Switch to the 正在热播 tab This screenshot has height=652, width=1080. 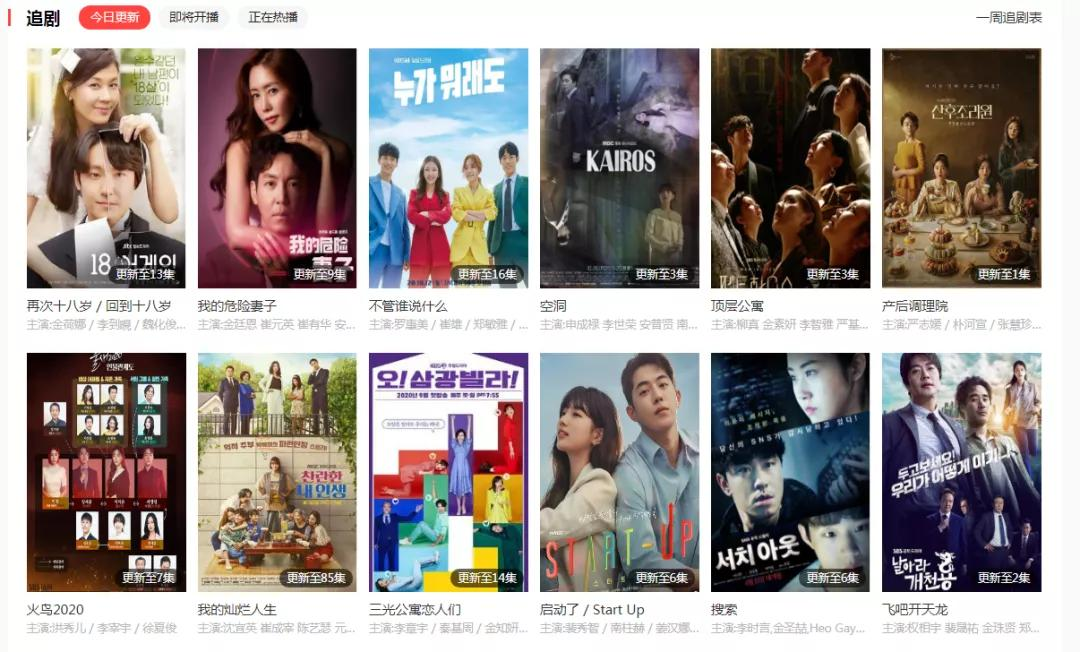[x=273, y=17]
